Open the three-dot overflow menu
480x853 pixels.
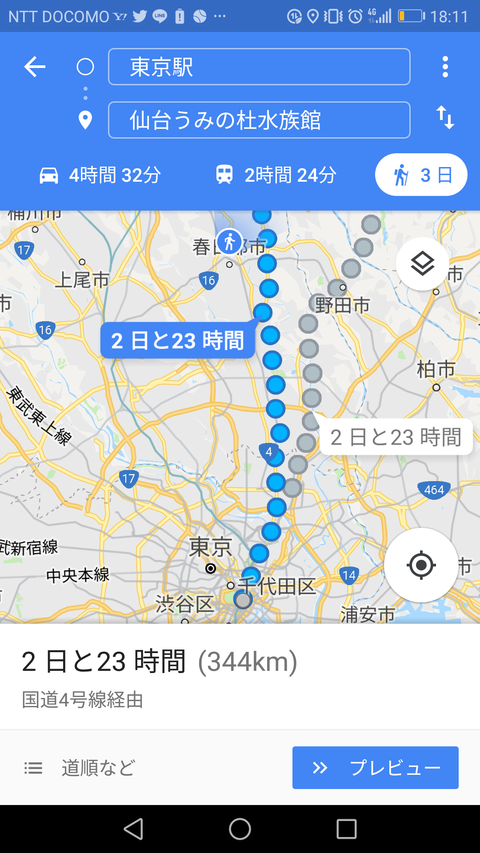point(445,67)
